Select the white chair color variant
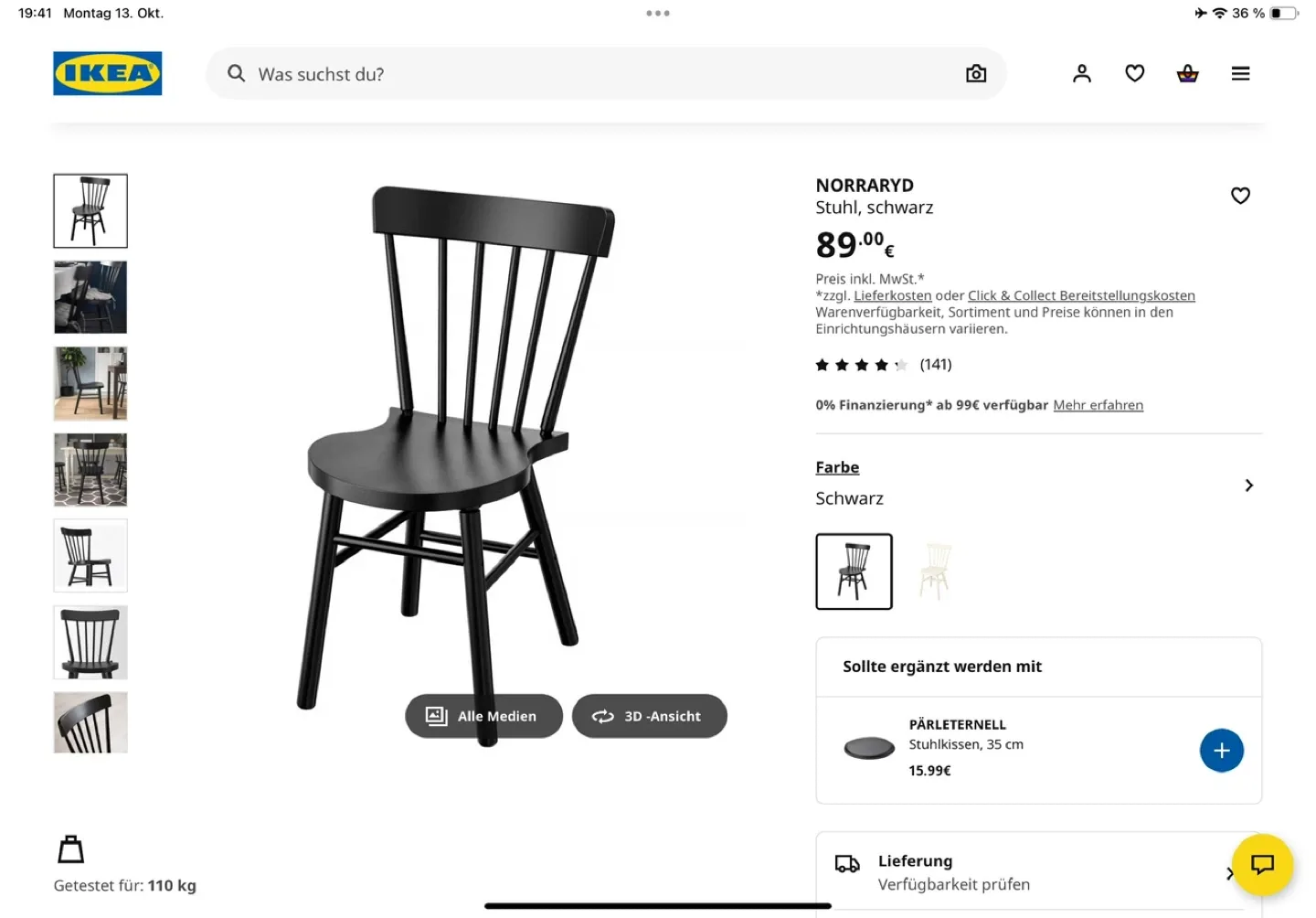Viewport: 1316px width, 918px height. pos(936,571)
